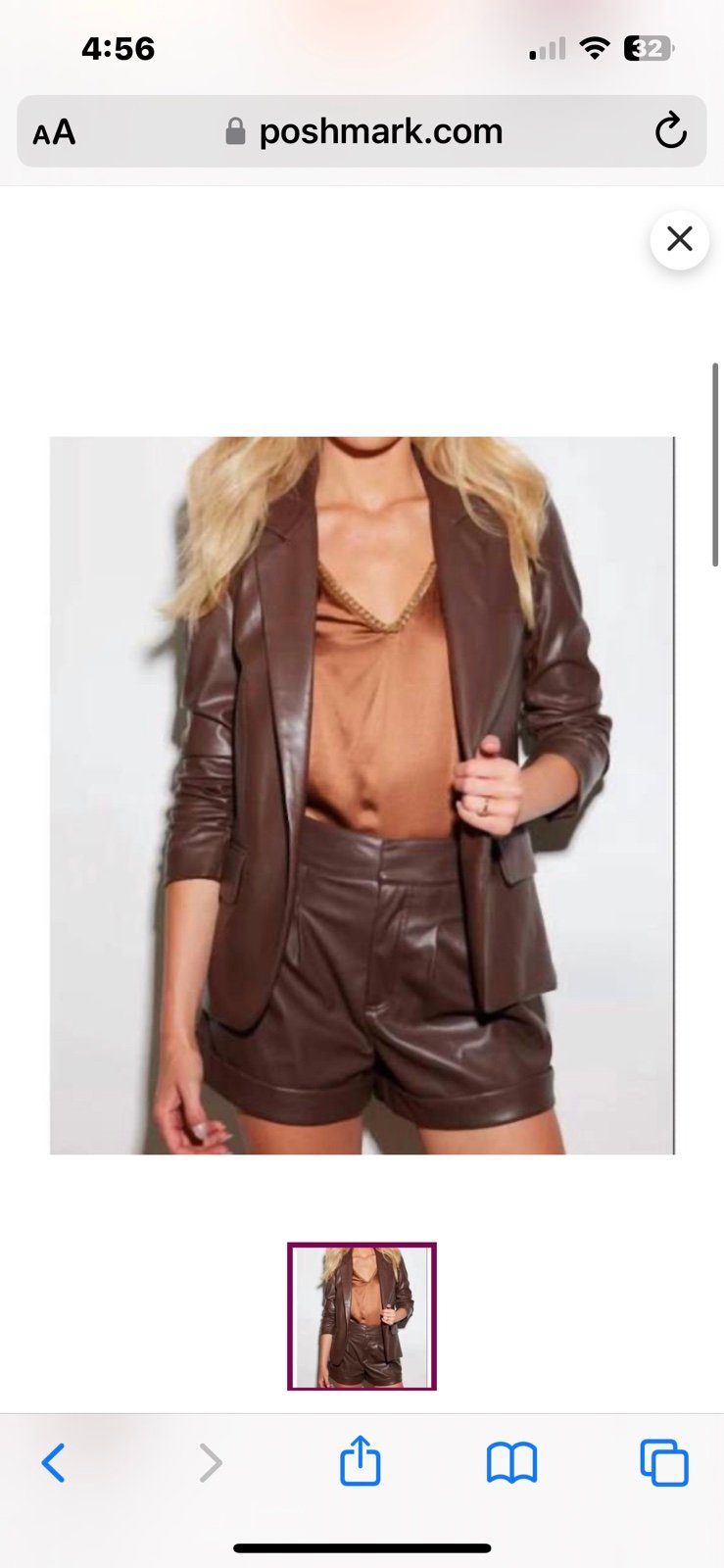Open the Safari bookmarks
This screenshot has width=724, height=1568.
pos(511,1462)
